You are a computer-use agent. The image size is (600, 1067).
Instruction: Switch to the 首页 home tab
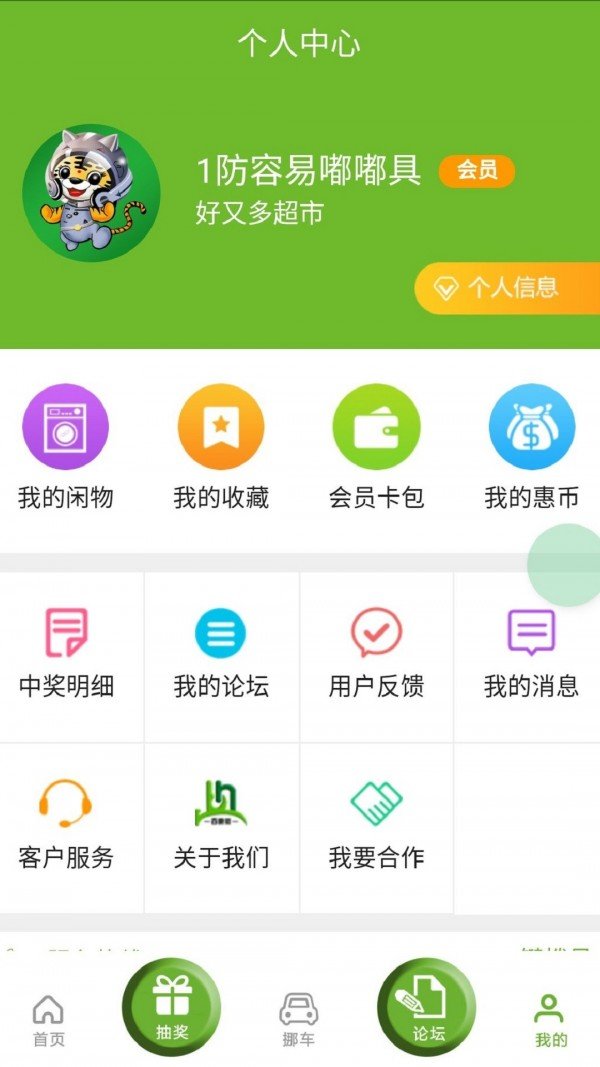click(x=48, y=1020)
